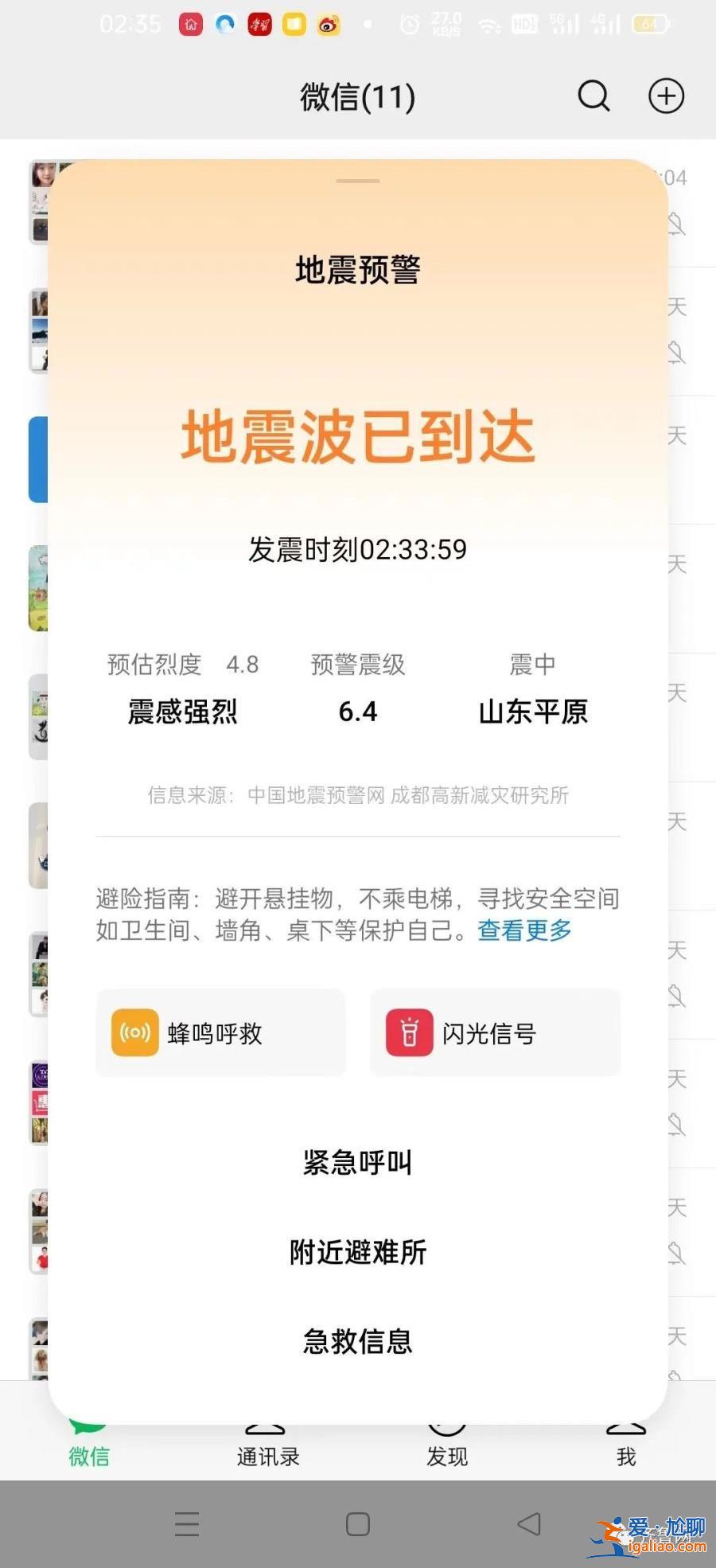This screenshot has width=716, height=1568.
Task: Turn on 闪光信号 flash signal
Action: click(x=495, y=1033)
